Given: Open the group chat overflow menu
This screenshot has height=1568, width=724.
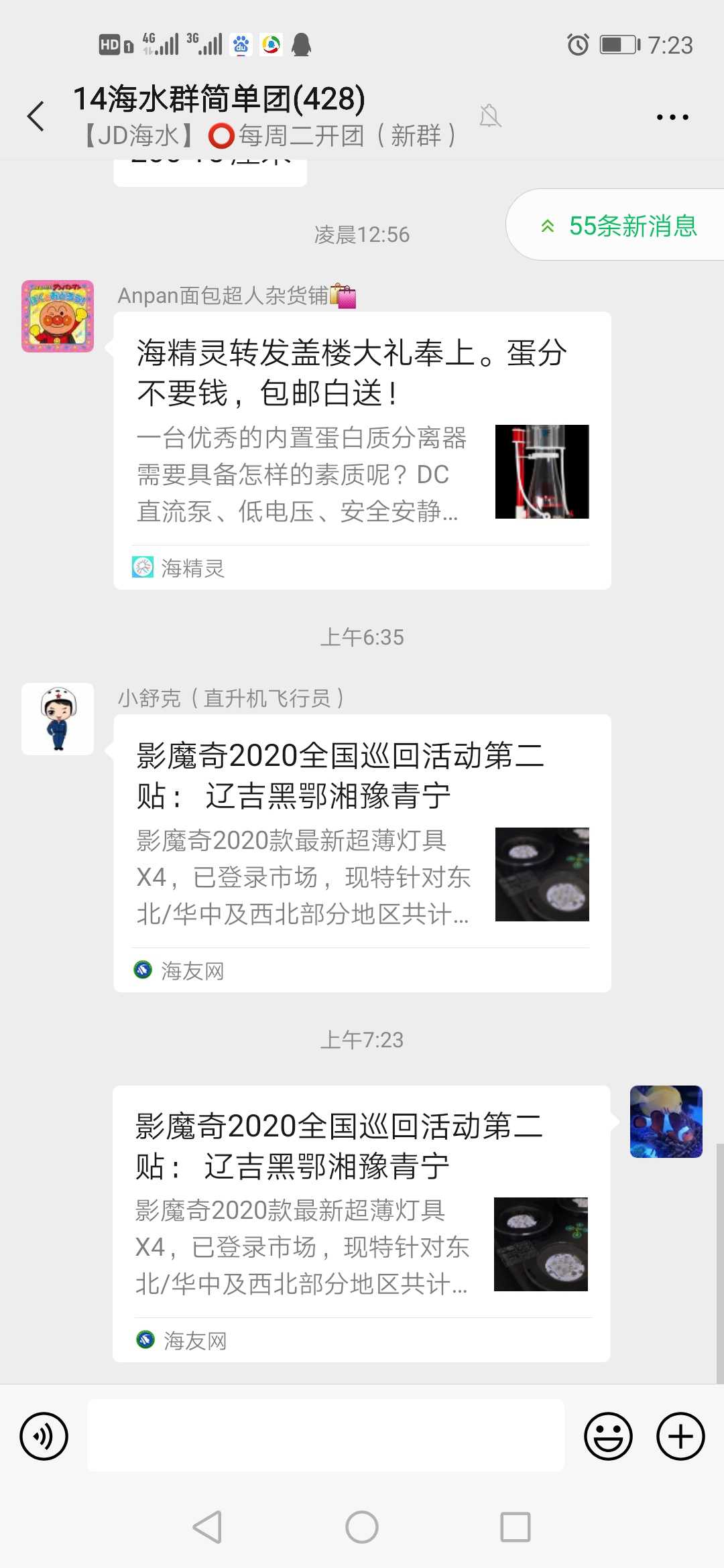Looking at the screenshot, I should coord(672,117).
